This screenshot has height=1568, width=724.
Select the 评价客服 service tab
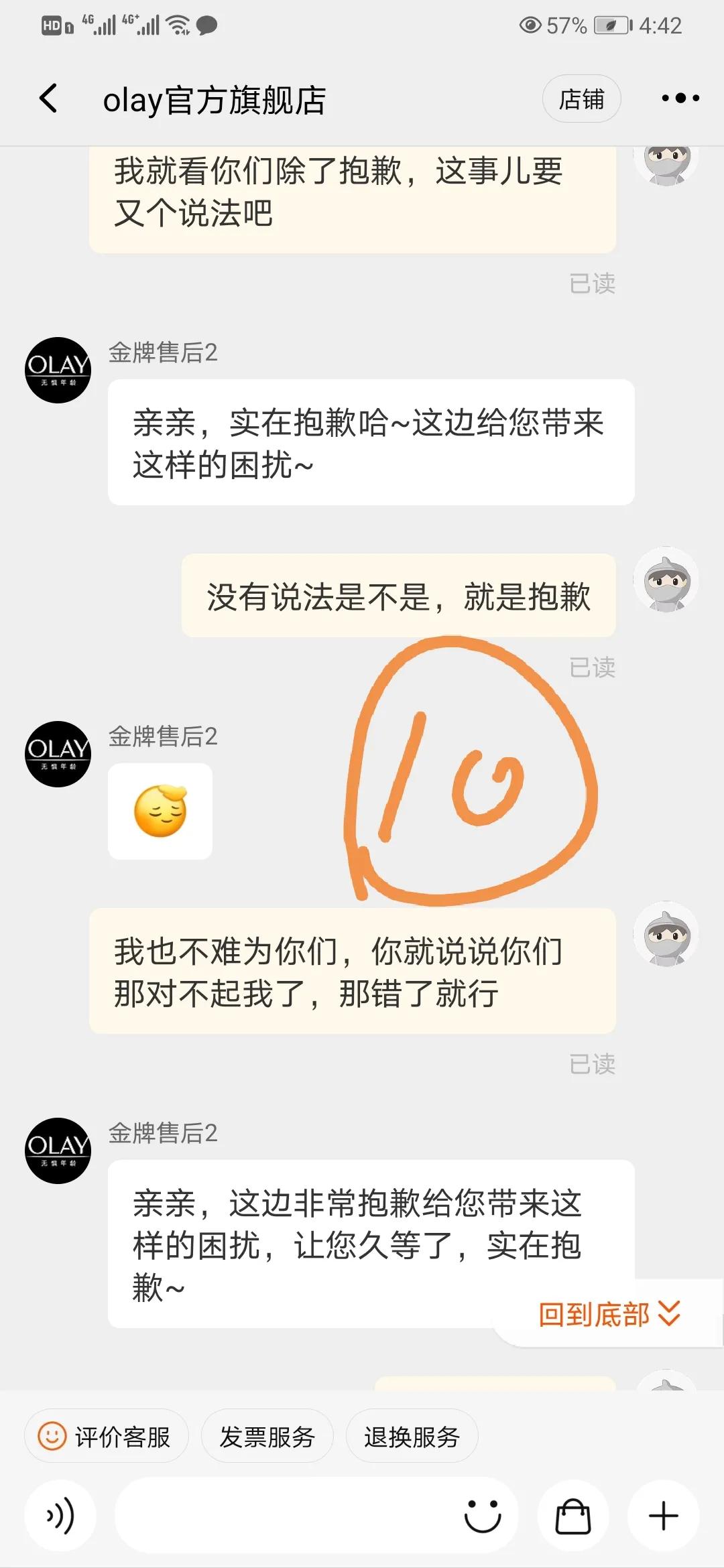pyautogui.click(x=106, y=1436)
